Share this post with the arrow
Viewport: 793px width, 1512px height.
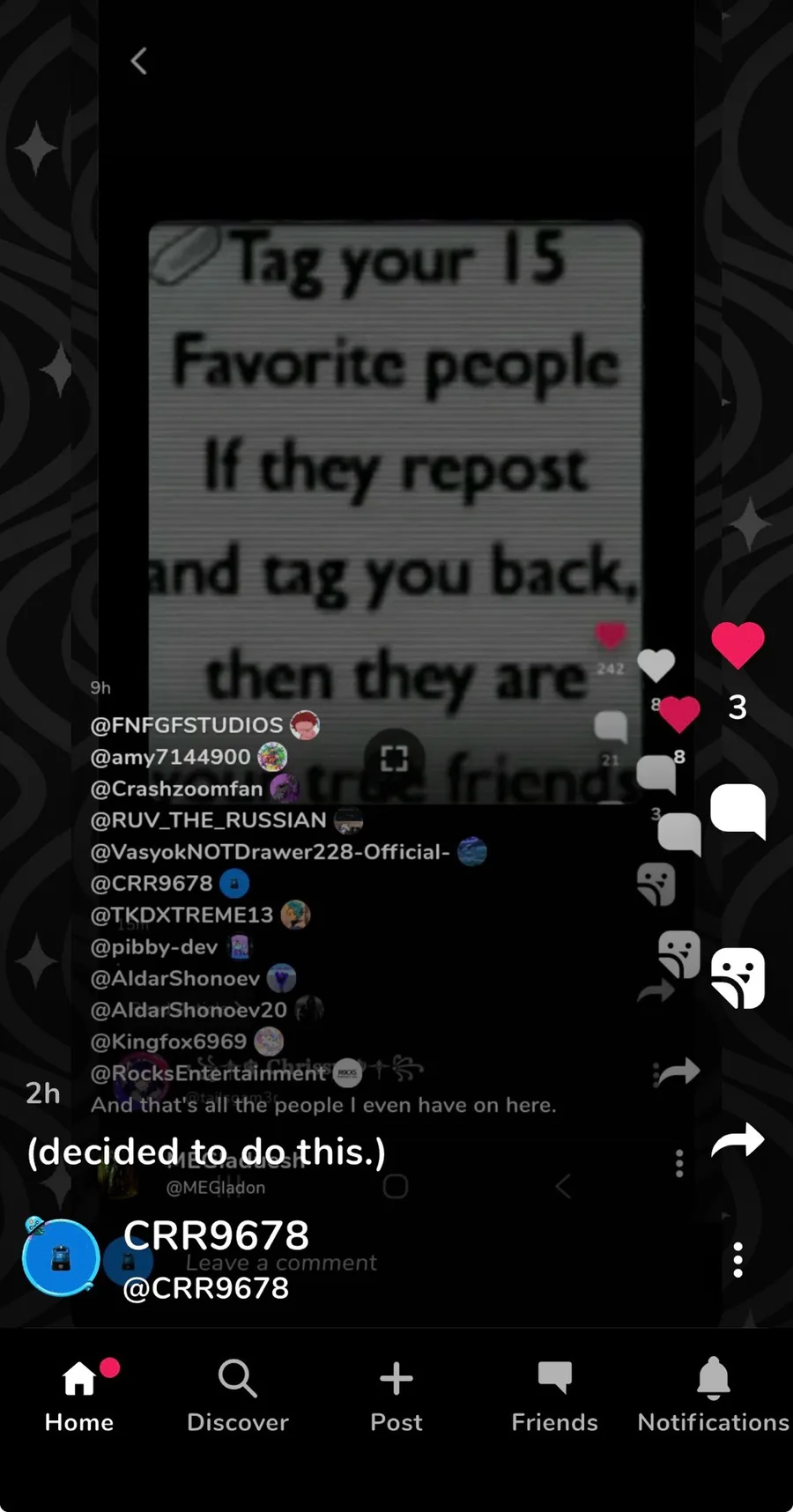pos(737,1140)
